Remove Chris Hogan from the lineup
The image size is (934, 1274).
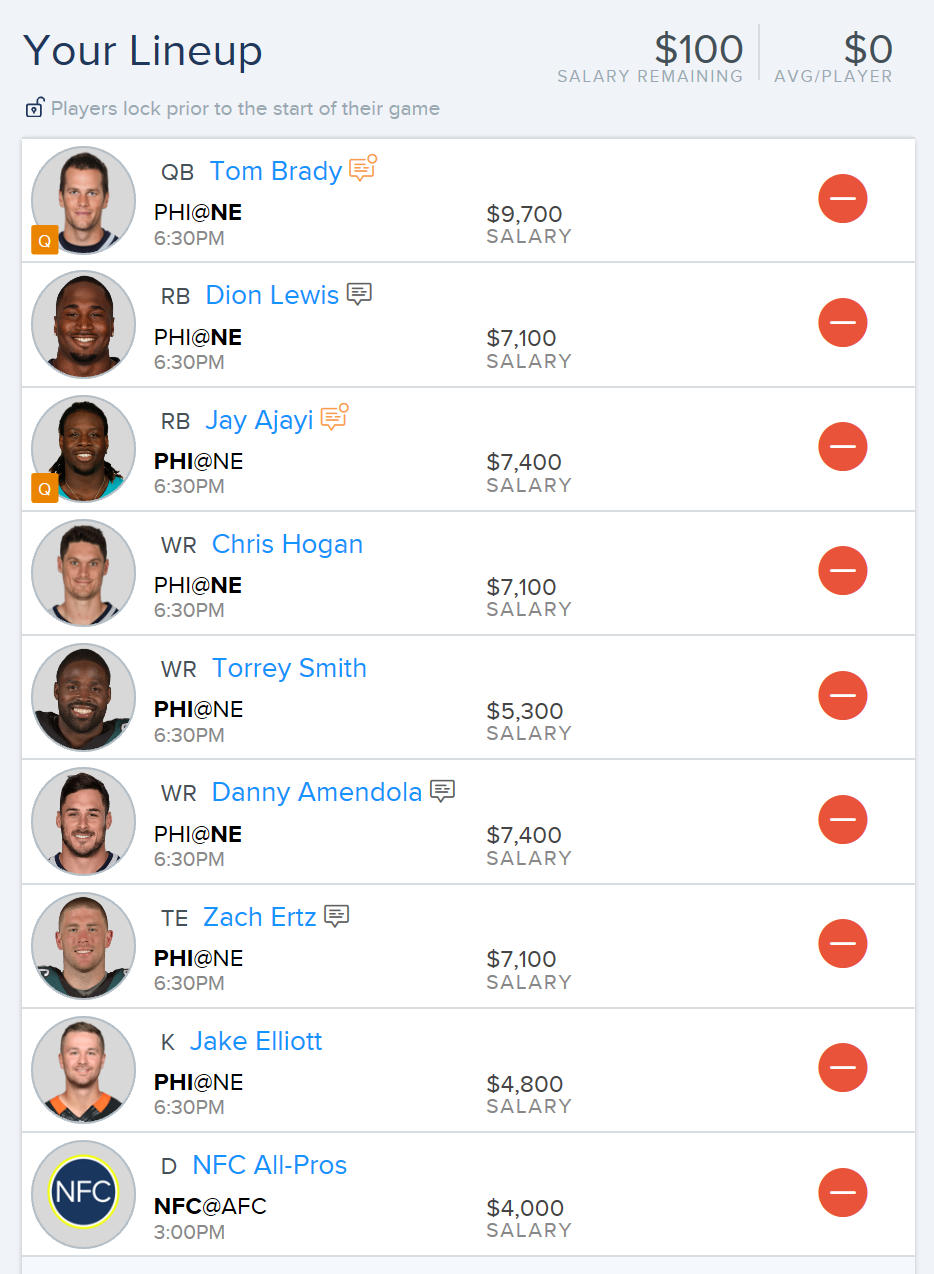(x=843, y=571)
